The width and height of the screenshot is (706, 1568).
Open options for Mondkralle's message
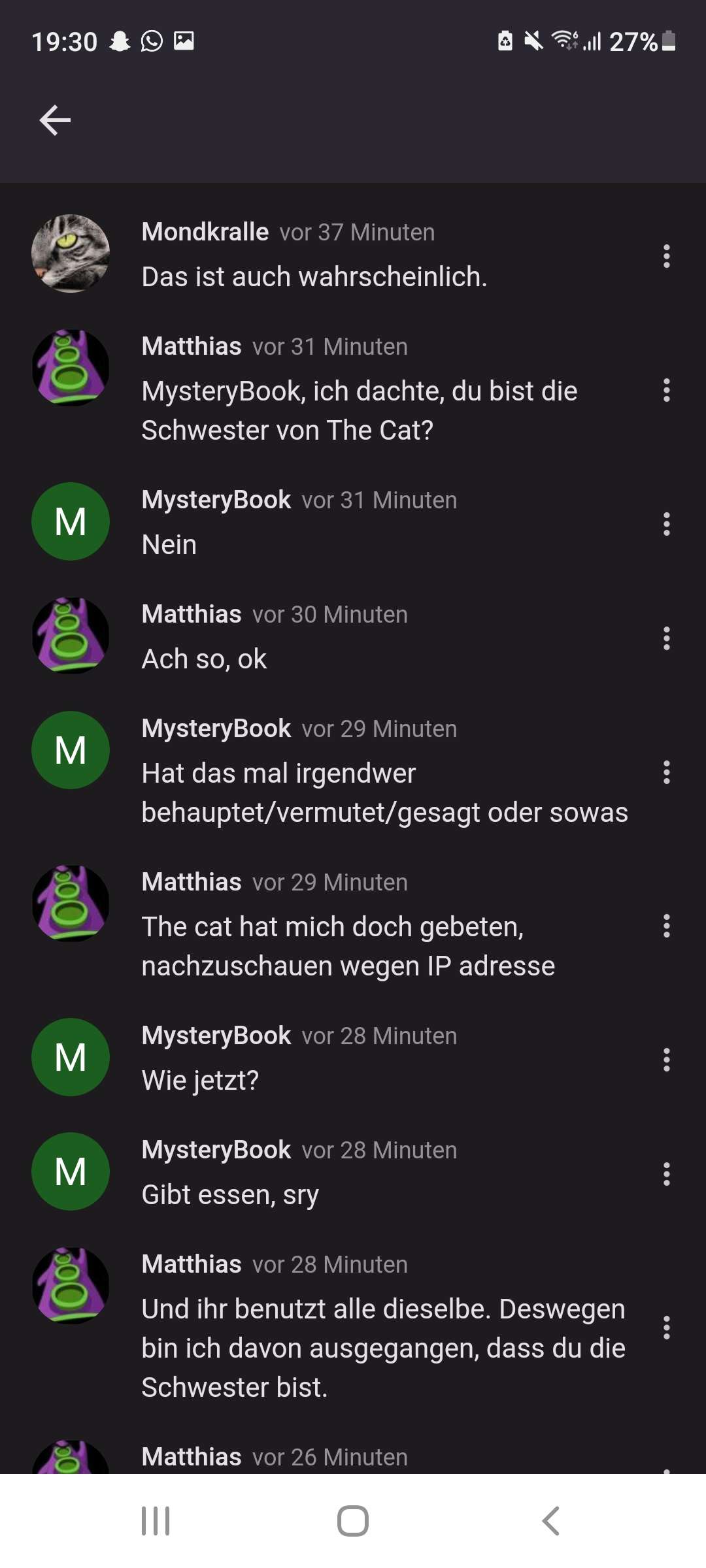coord(666,256)
